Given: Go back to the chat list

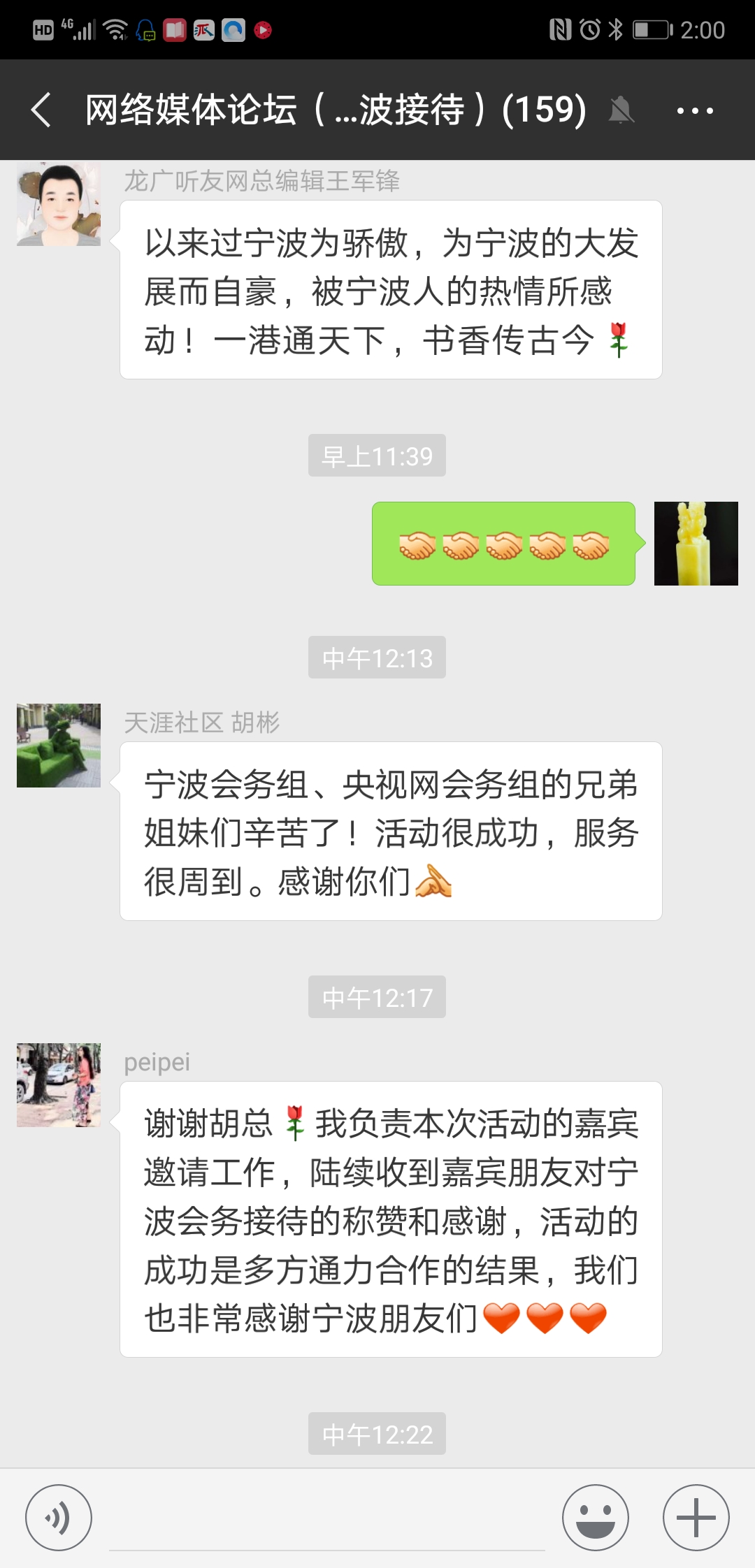Looking at the screenshot, I should [42, 110].
